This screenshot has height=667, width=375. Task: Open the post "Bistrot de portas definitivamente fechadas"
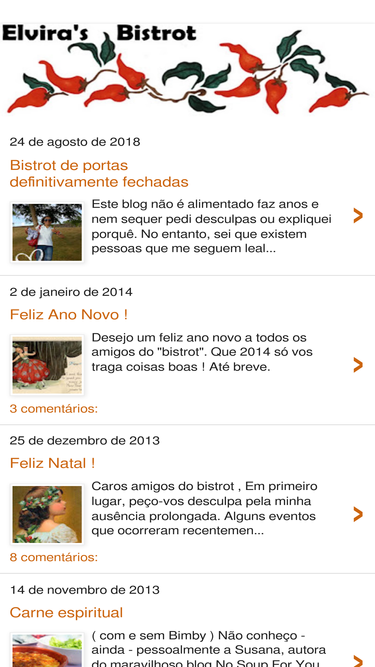tap(99, 174)
